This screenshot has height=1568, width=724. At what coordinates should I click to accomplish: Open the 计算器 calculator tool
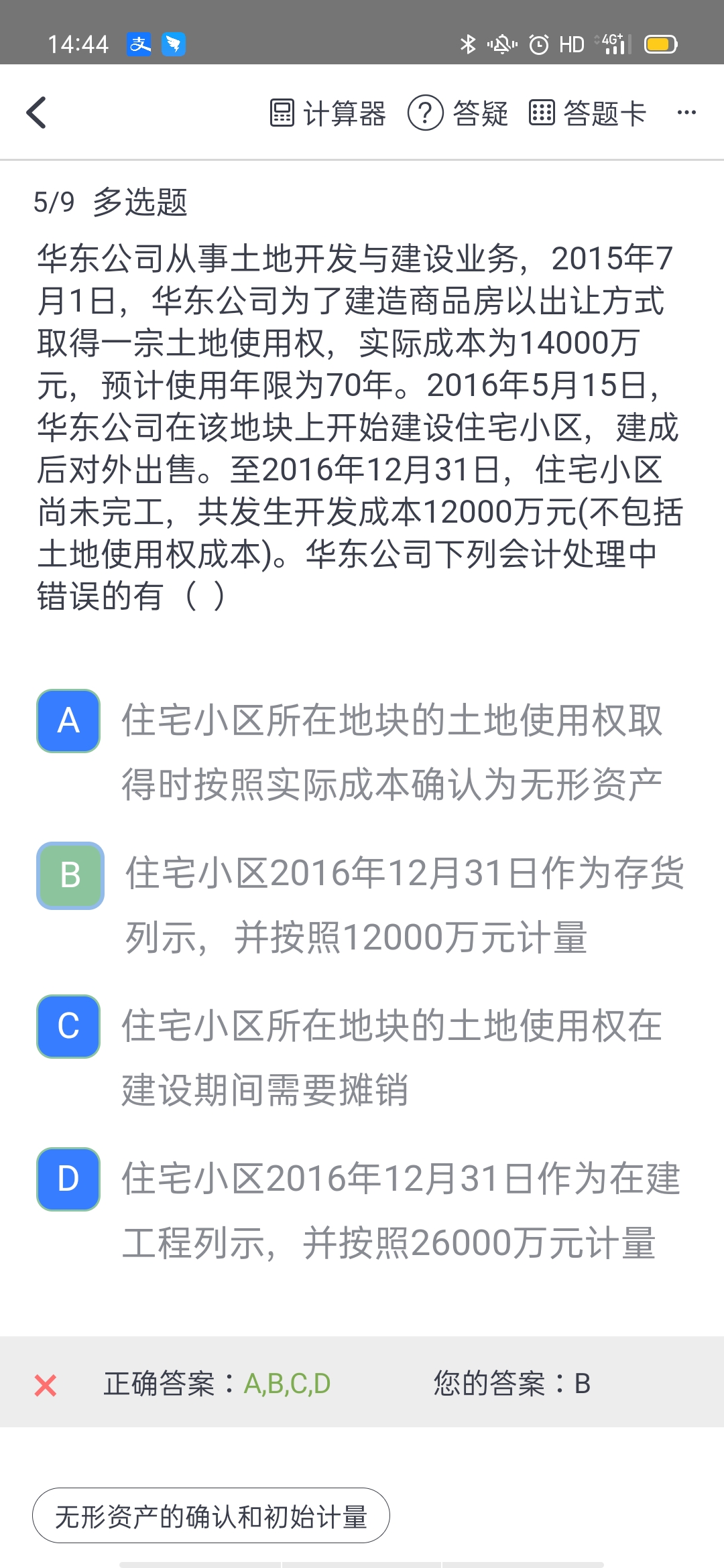click(328, 113)
